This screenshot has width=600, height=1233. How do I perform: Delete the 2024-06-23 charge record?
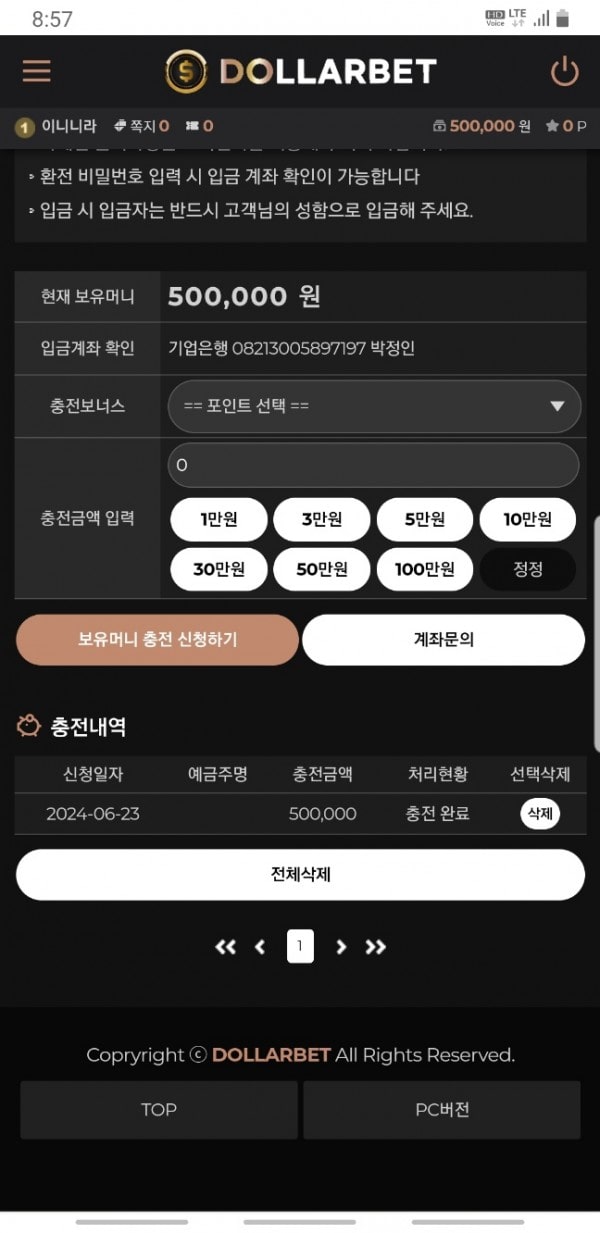[540, 814]
